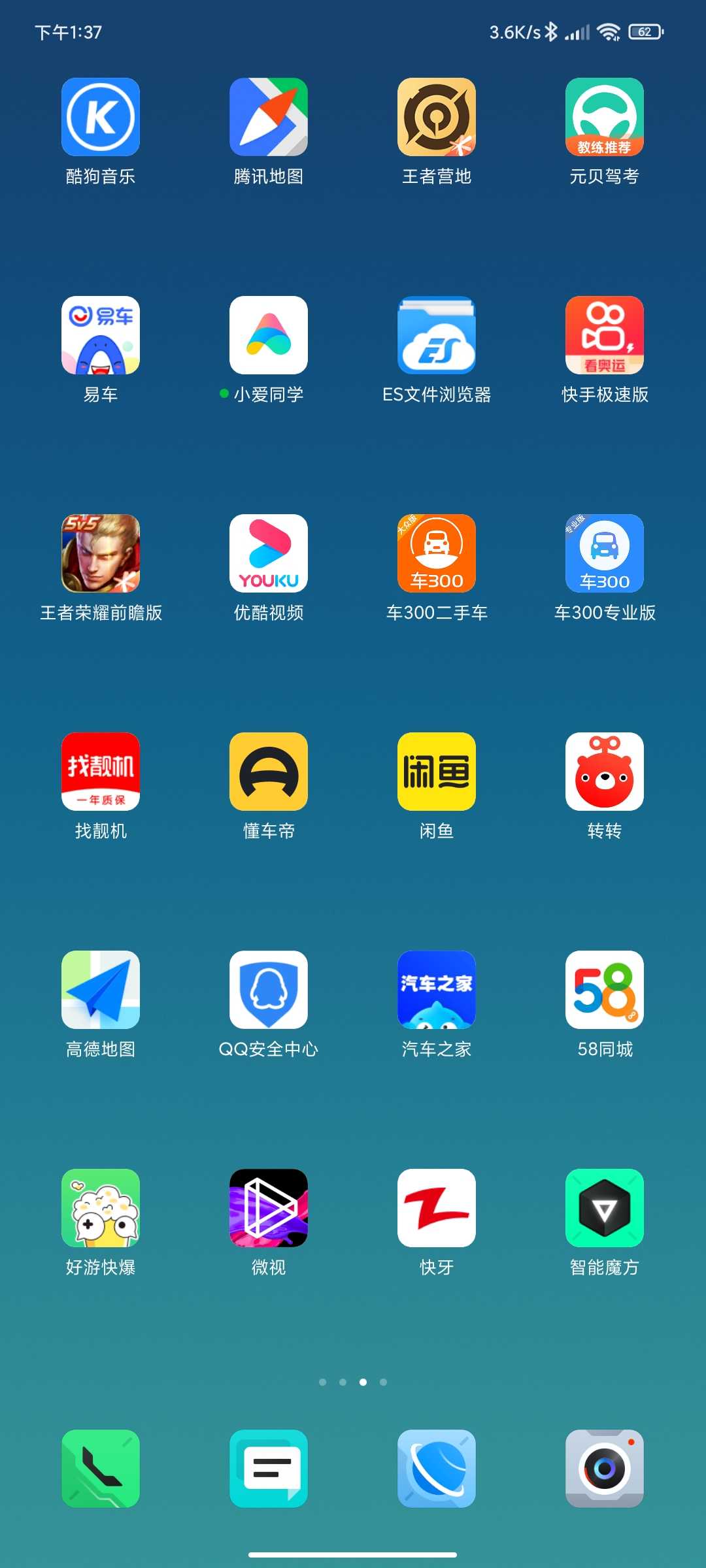This screenshot has height=1568, width=706.
Task: Launch 闲鱼 marketplace app
Action: (437, 772)
